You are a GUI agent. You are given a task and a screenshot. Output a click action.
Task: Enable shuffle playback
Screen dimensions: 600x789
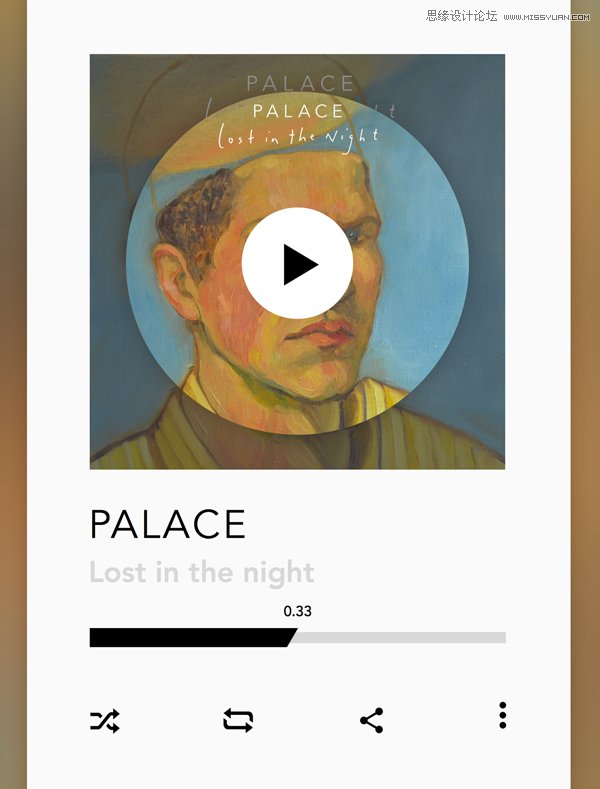coord(104,720)
